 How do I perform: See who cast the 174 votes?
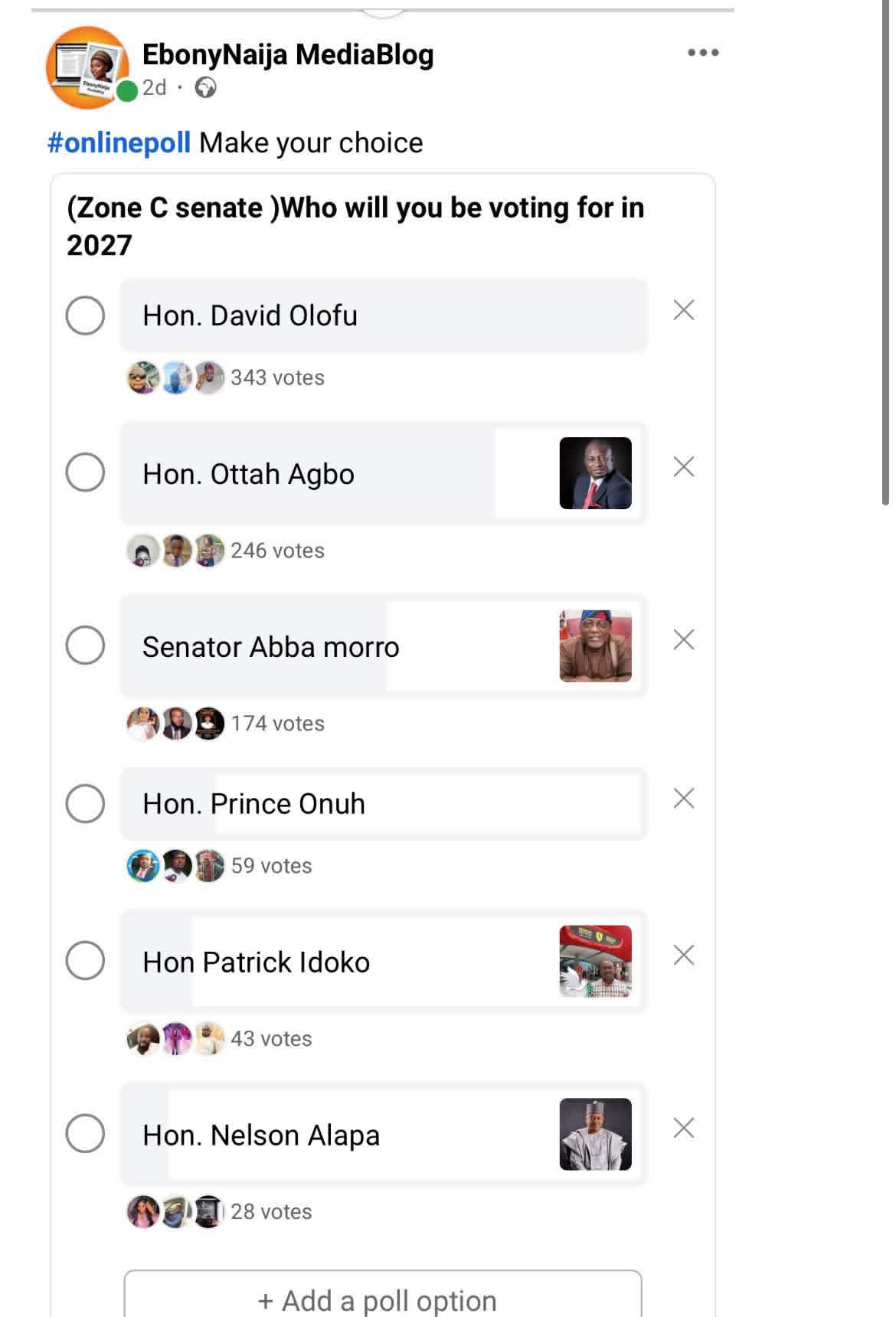(277, 724)
